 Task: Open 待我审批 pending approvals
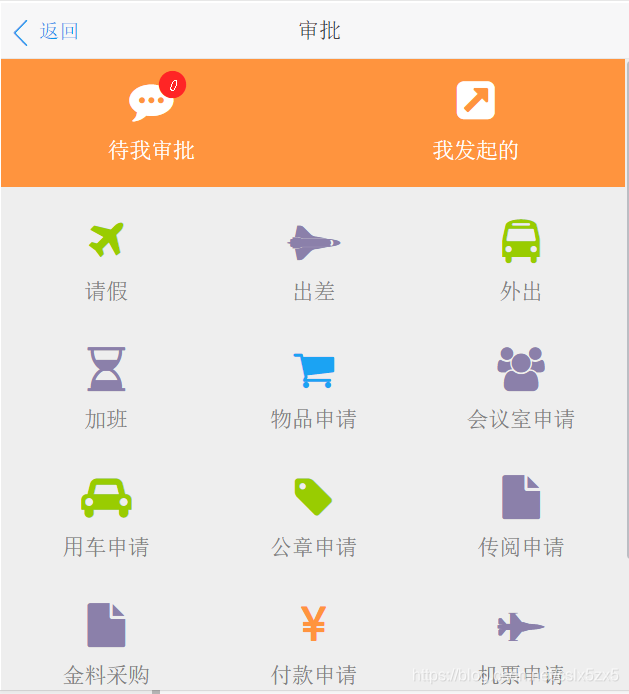pos(152,122)
